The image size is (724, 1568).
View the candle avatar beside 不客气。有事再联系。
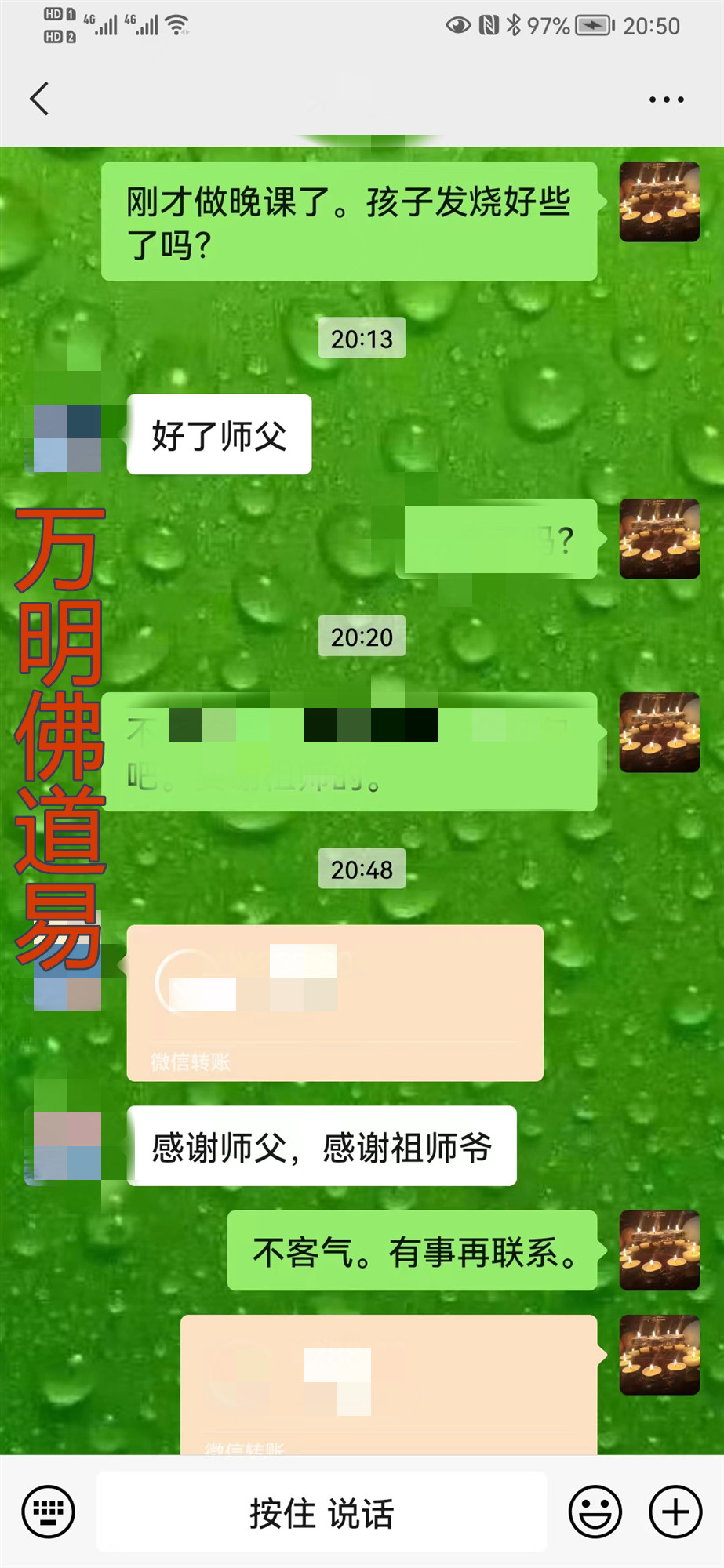[x=659, y=1250]
